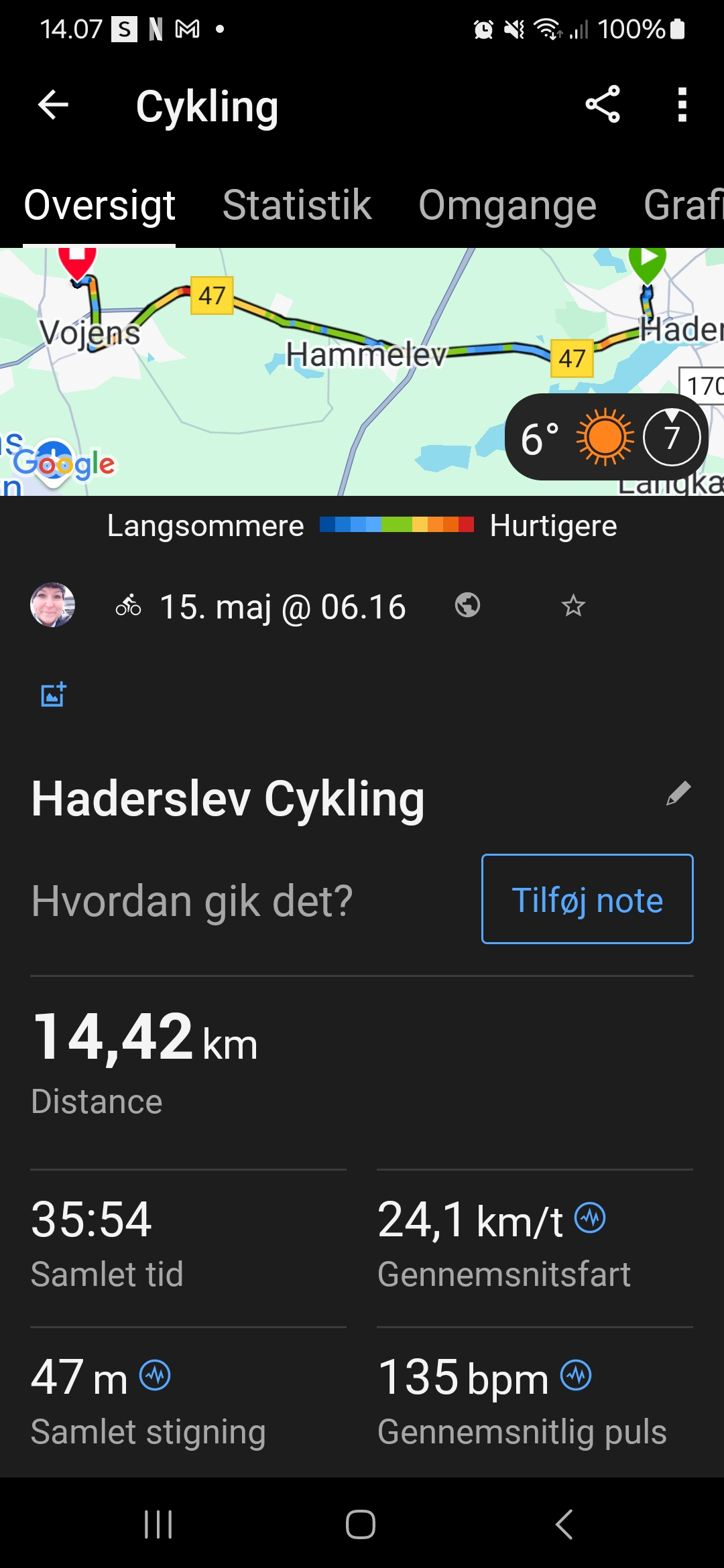The width and height of the screenshot is (724, 1568).
Task: Open the info icon next to Gennemsnitlig puls
Action: coord(576,1376)
